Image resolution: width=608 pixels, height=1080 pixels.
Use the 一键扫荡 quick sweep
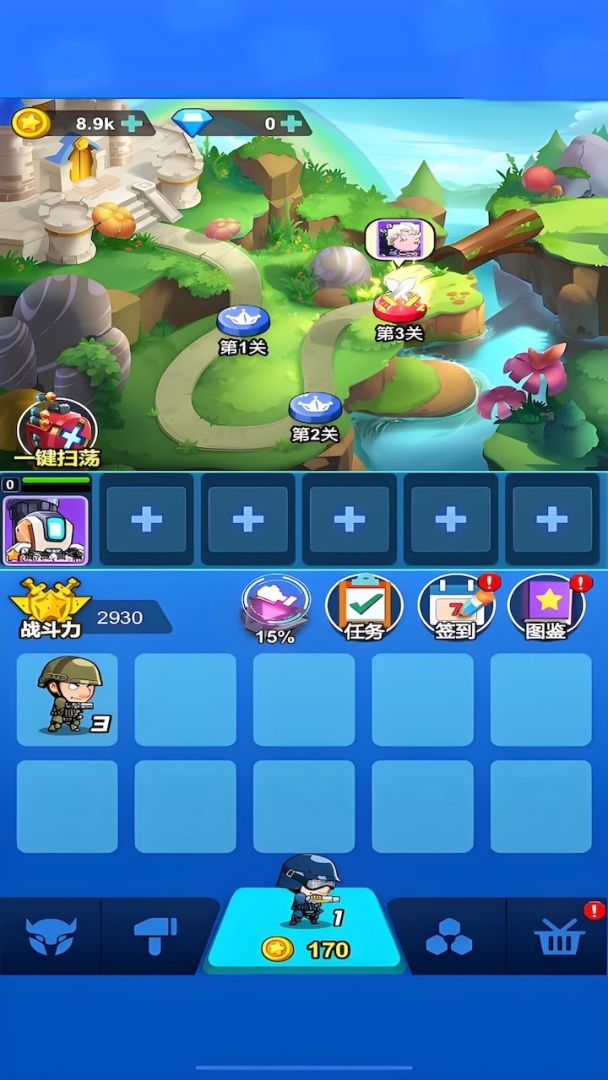click(58, 430)
